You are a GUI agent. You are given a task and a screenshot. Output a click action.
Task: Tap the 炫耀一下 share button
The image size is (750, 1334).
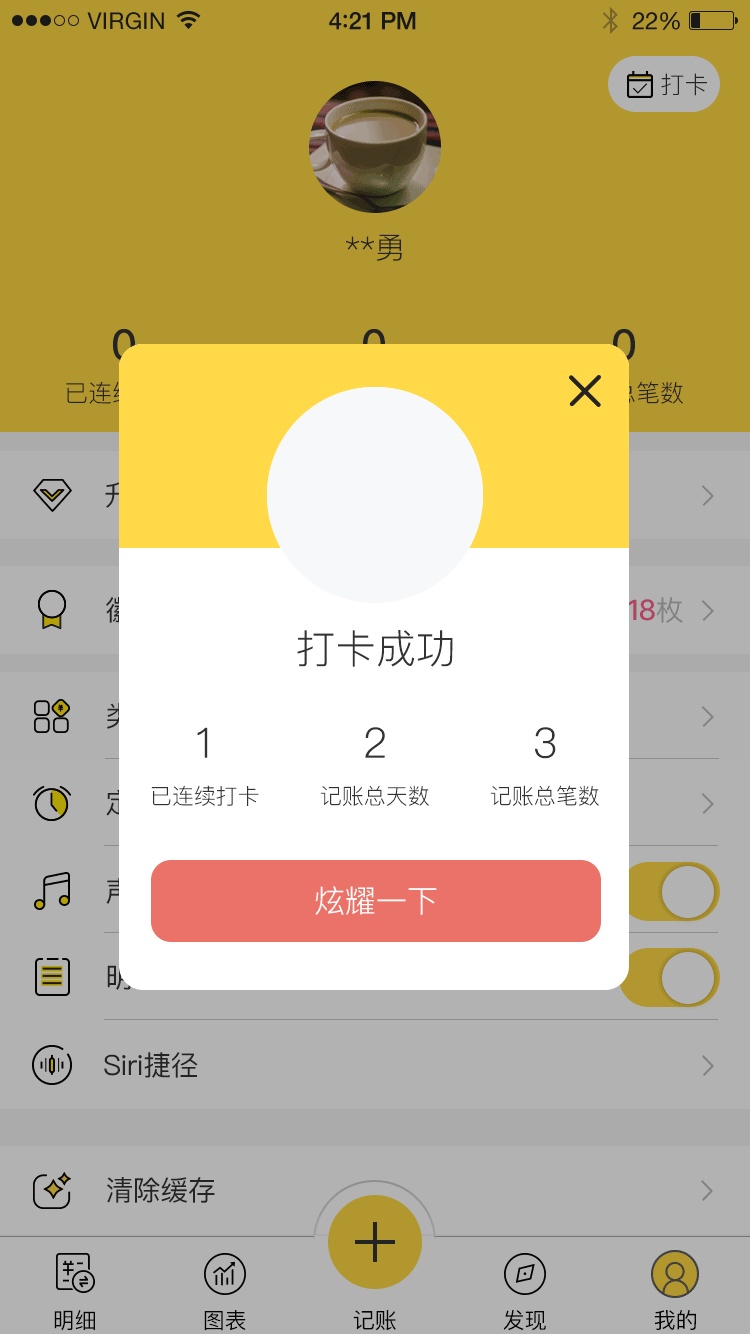(x=375, y=901)
